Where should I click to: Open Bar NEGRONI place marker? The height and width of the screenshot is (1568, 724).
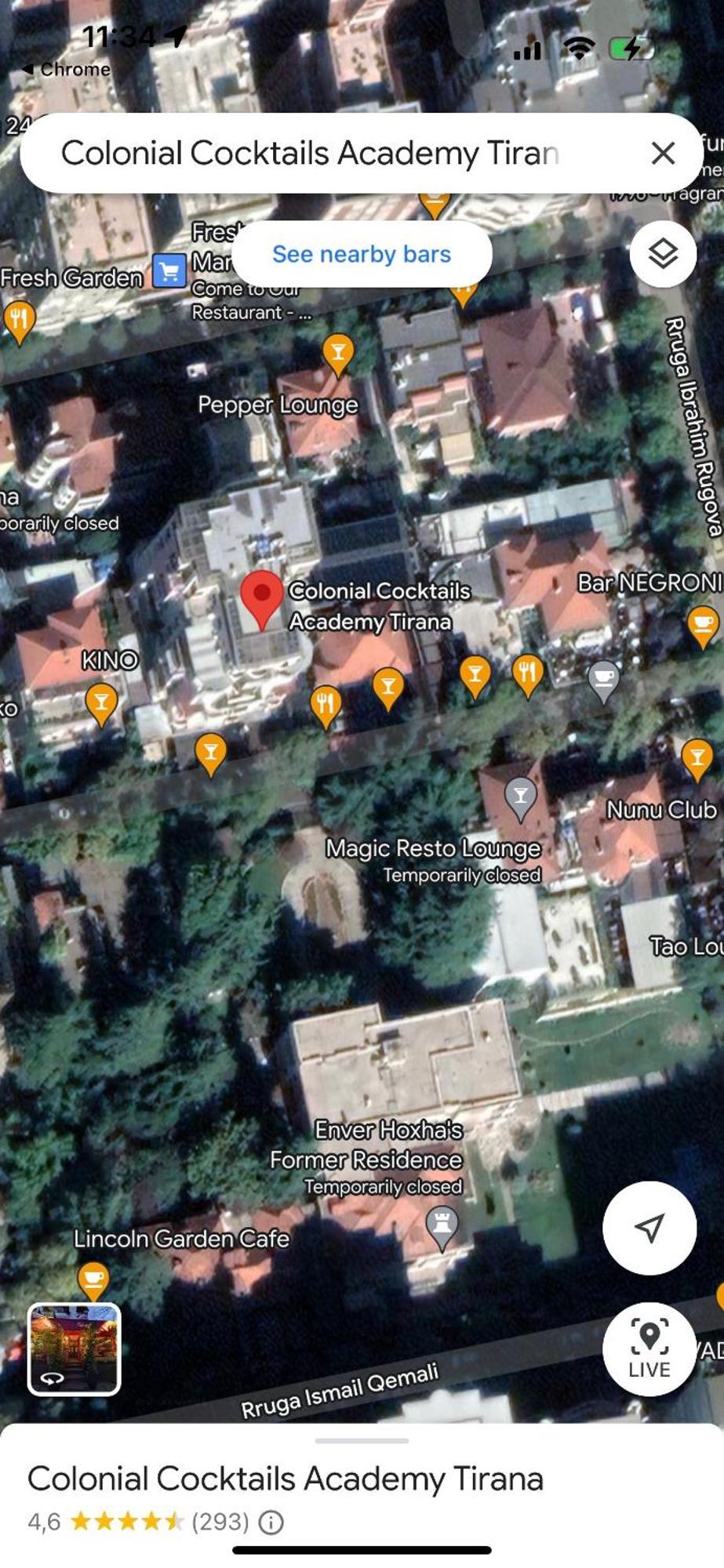tap(703, 623)
